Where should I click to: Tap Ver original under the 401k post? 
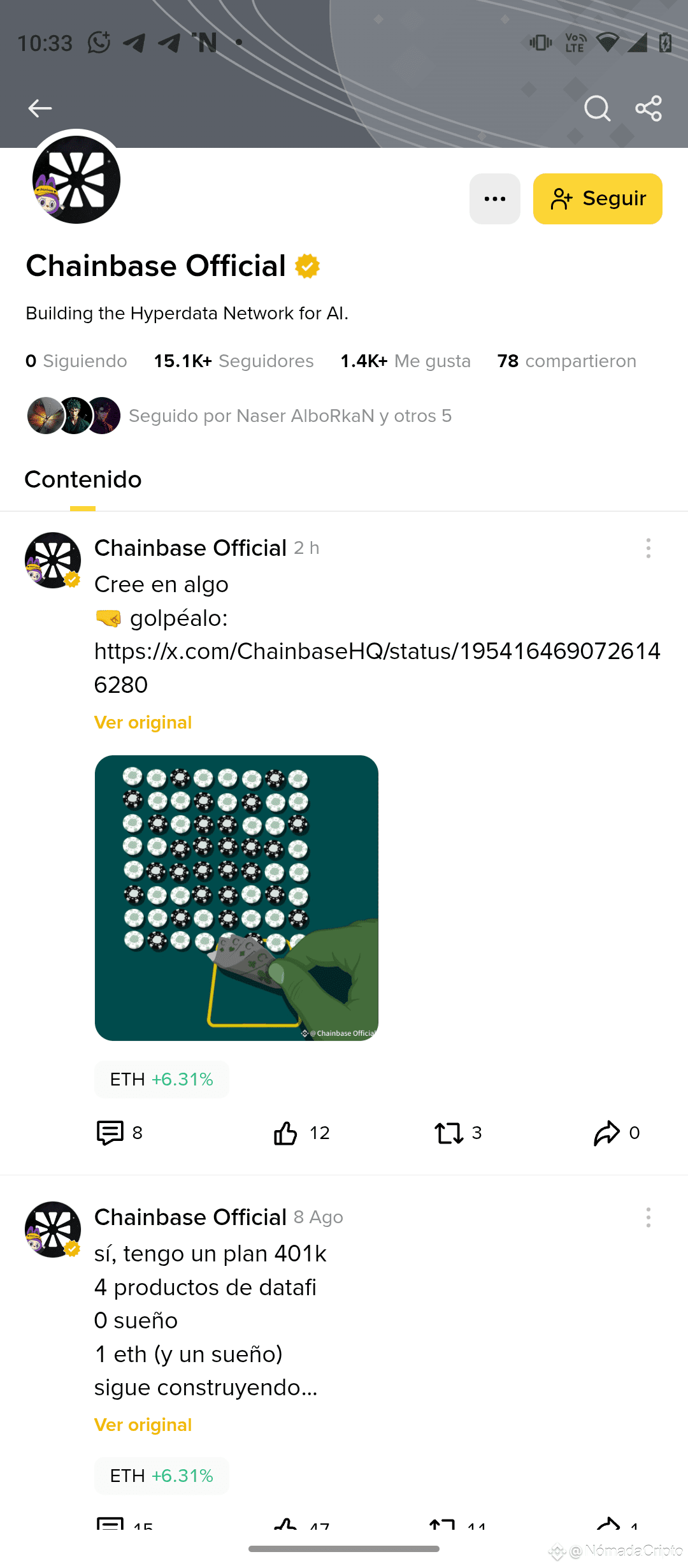point(143,1425)
